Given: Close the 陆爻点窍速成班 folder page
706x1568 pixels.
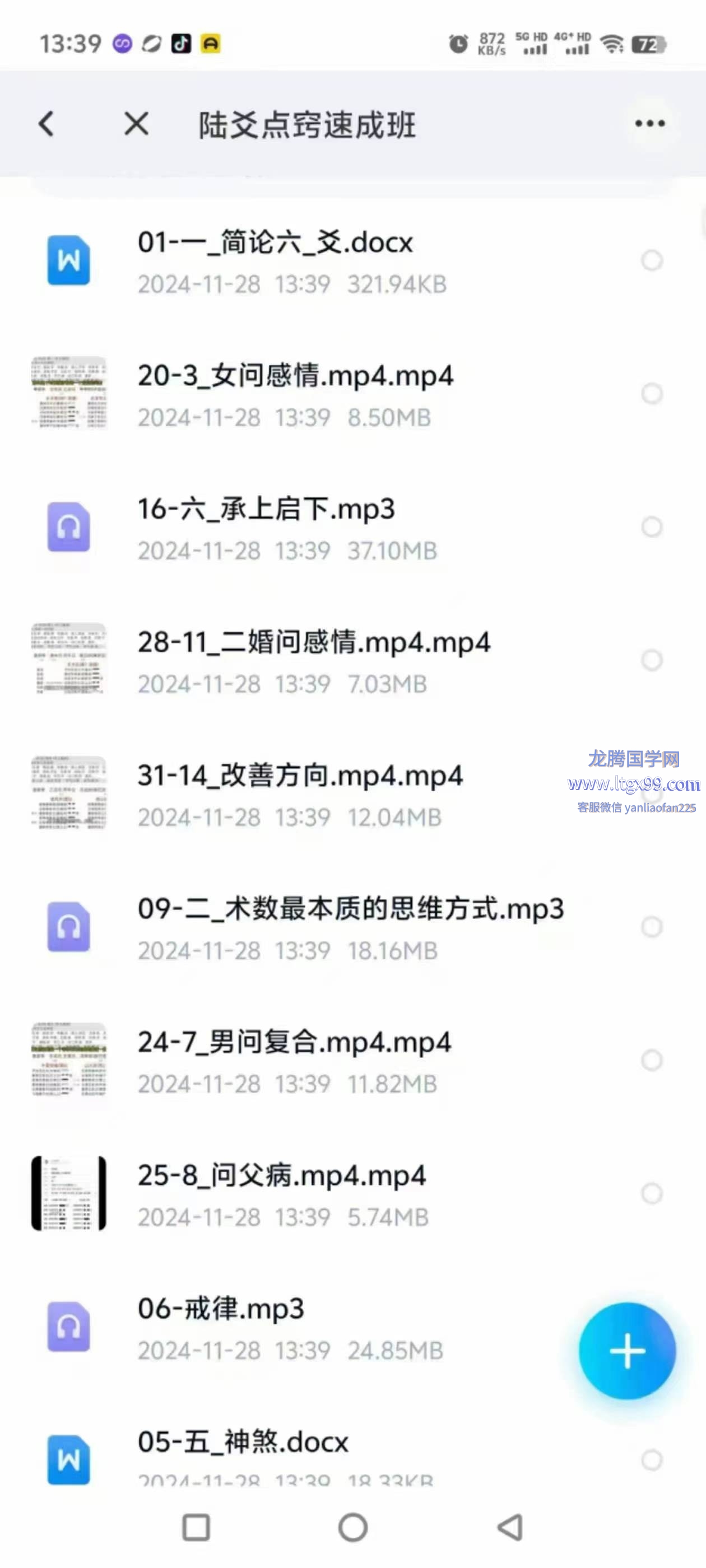Looking at the screenshot, I should coord(136,124).
